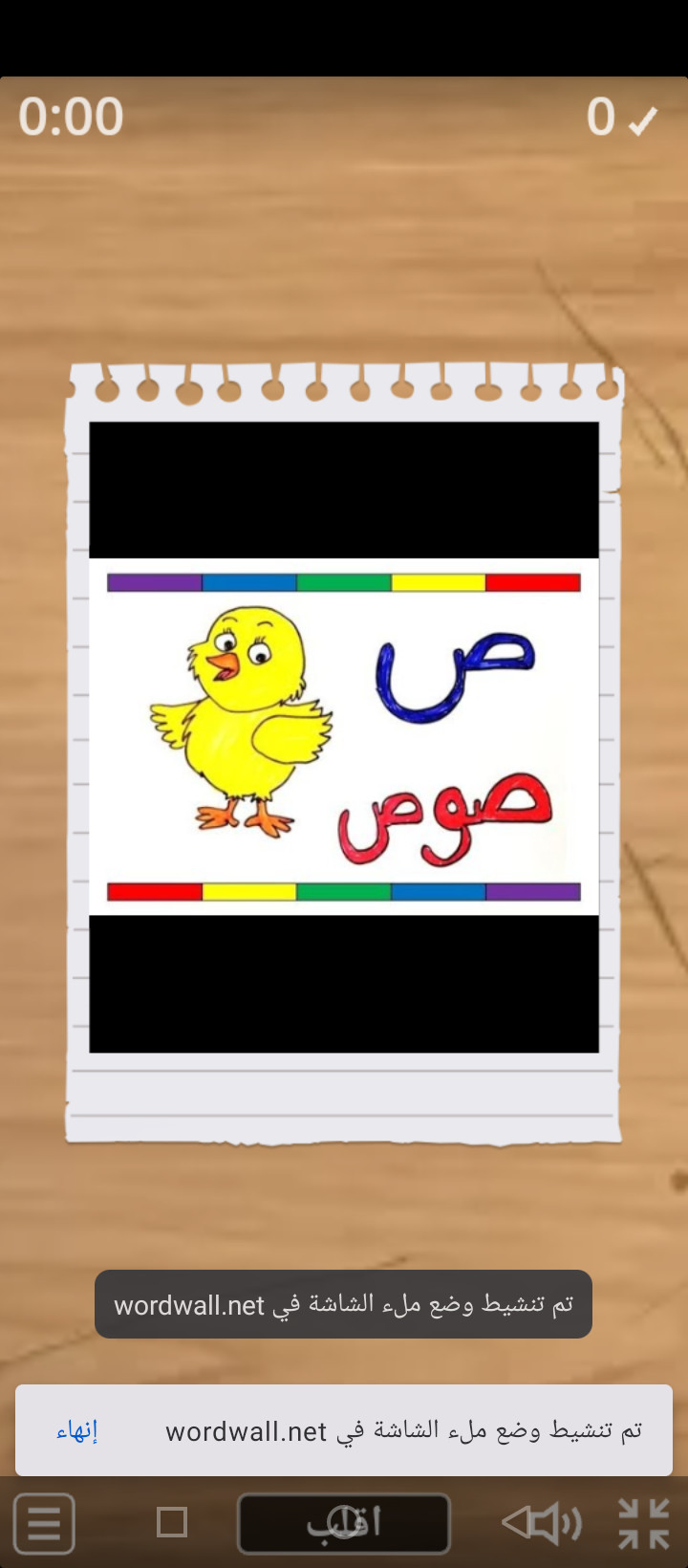
Task: Tap the اقلب flip button
Action: tap(344, 1523)
